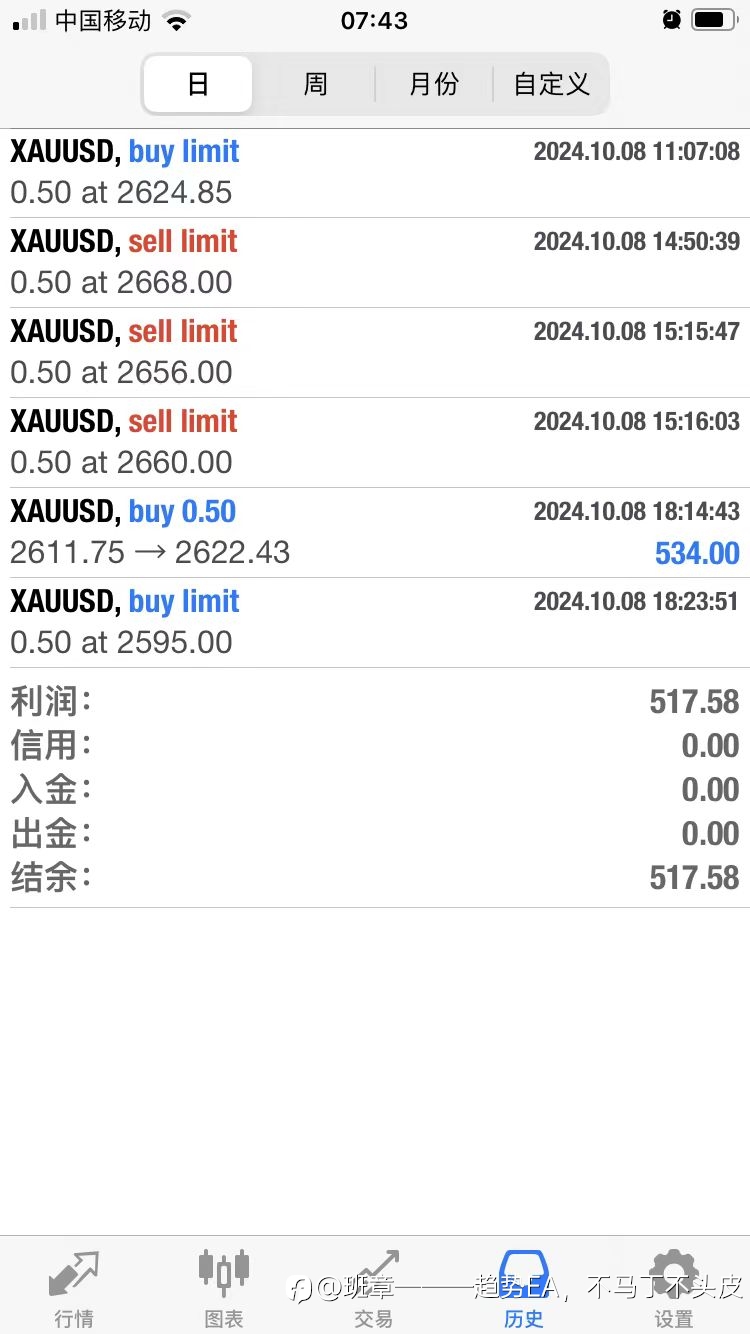Open the buy limit order at 2624.85
Screen dimensions: 750x1334
375,173
